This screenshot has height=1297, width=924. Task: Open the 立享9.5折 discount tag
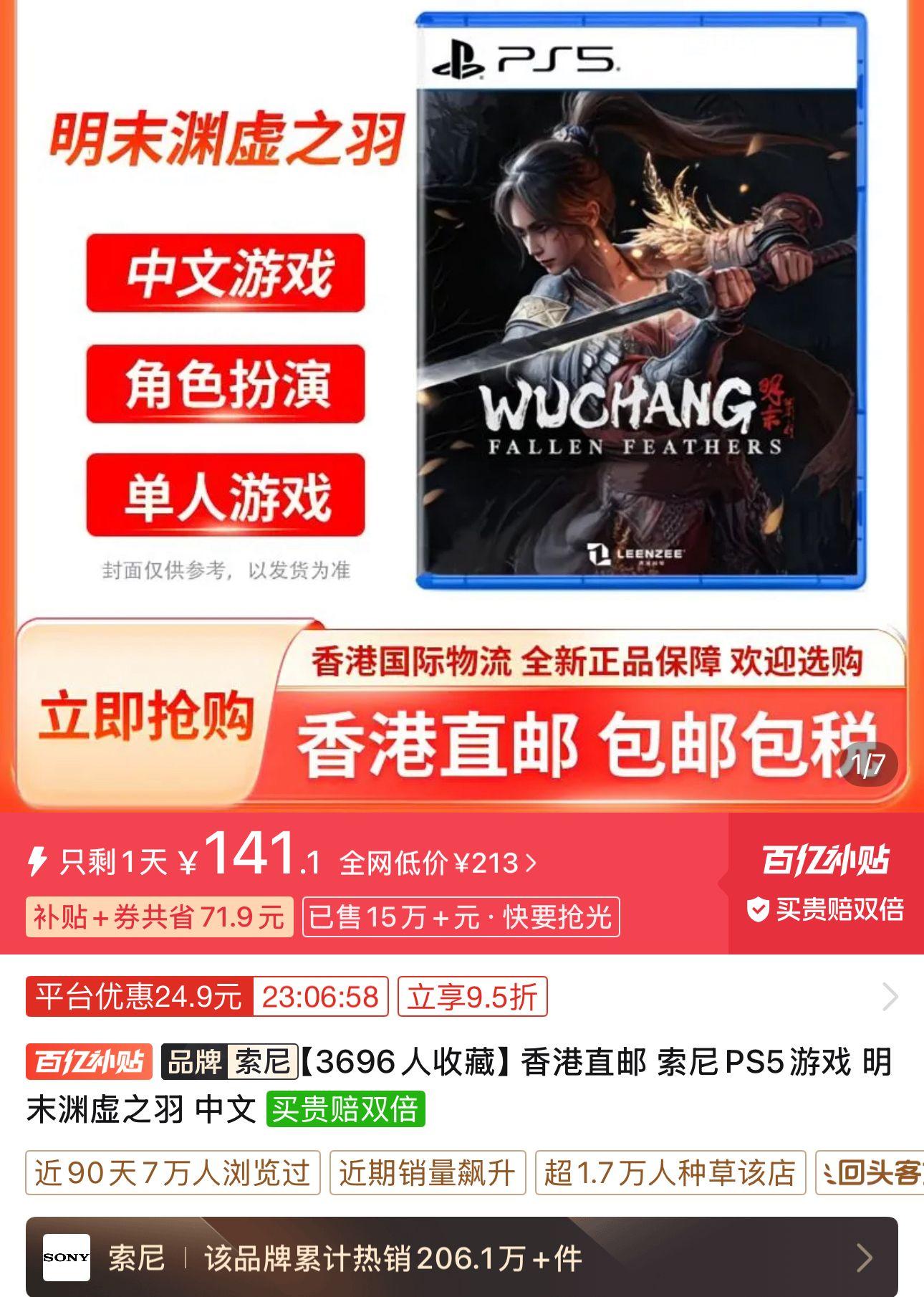tap(472, 997)
